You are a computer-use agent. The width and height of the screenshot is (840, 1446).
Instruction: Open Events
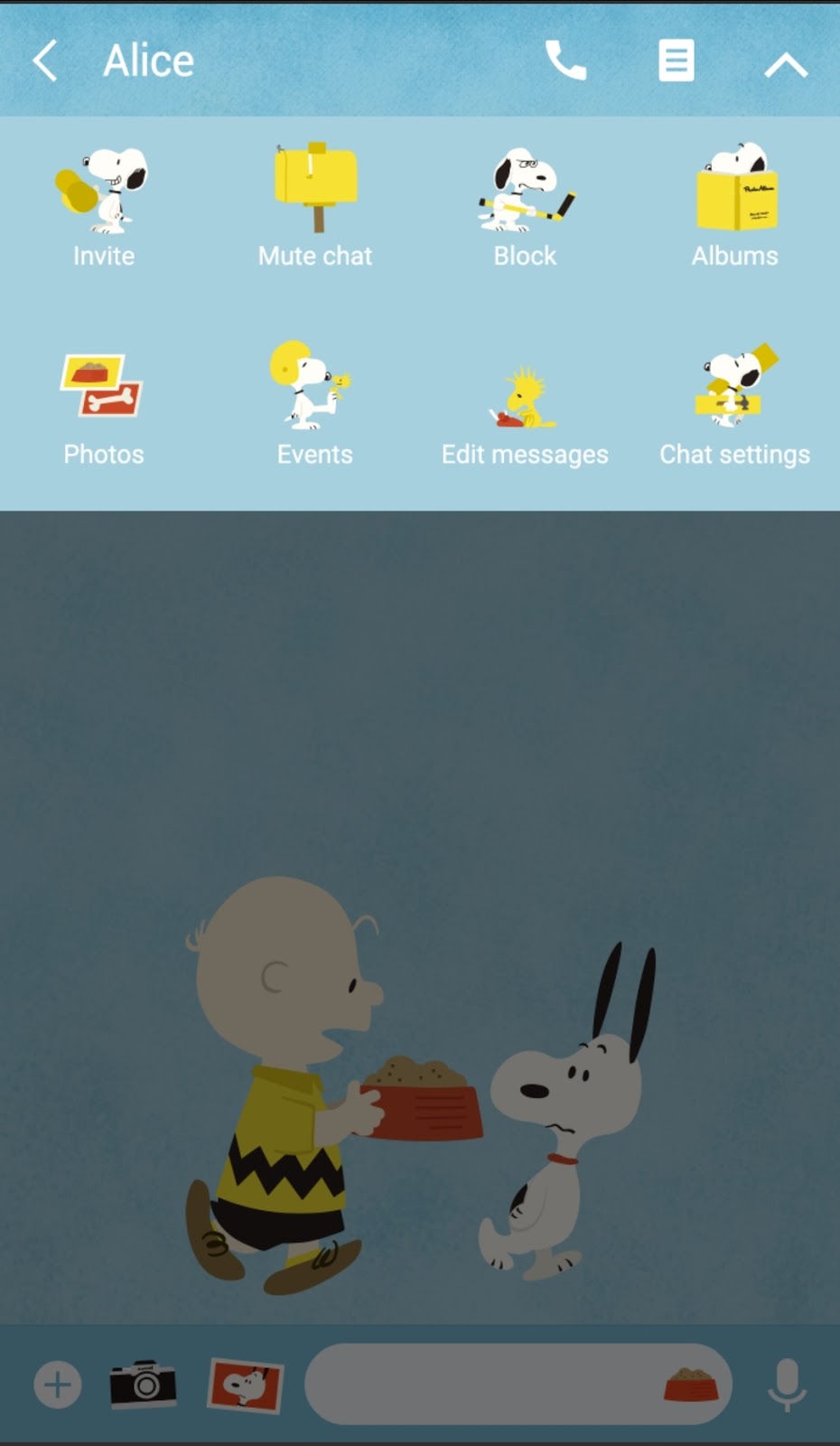pos(314,407)
